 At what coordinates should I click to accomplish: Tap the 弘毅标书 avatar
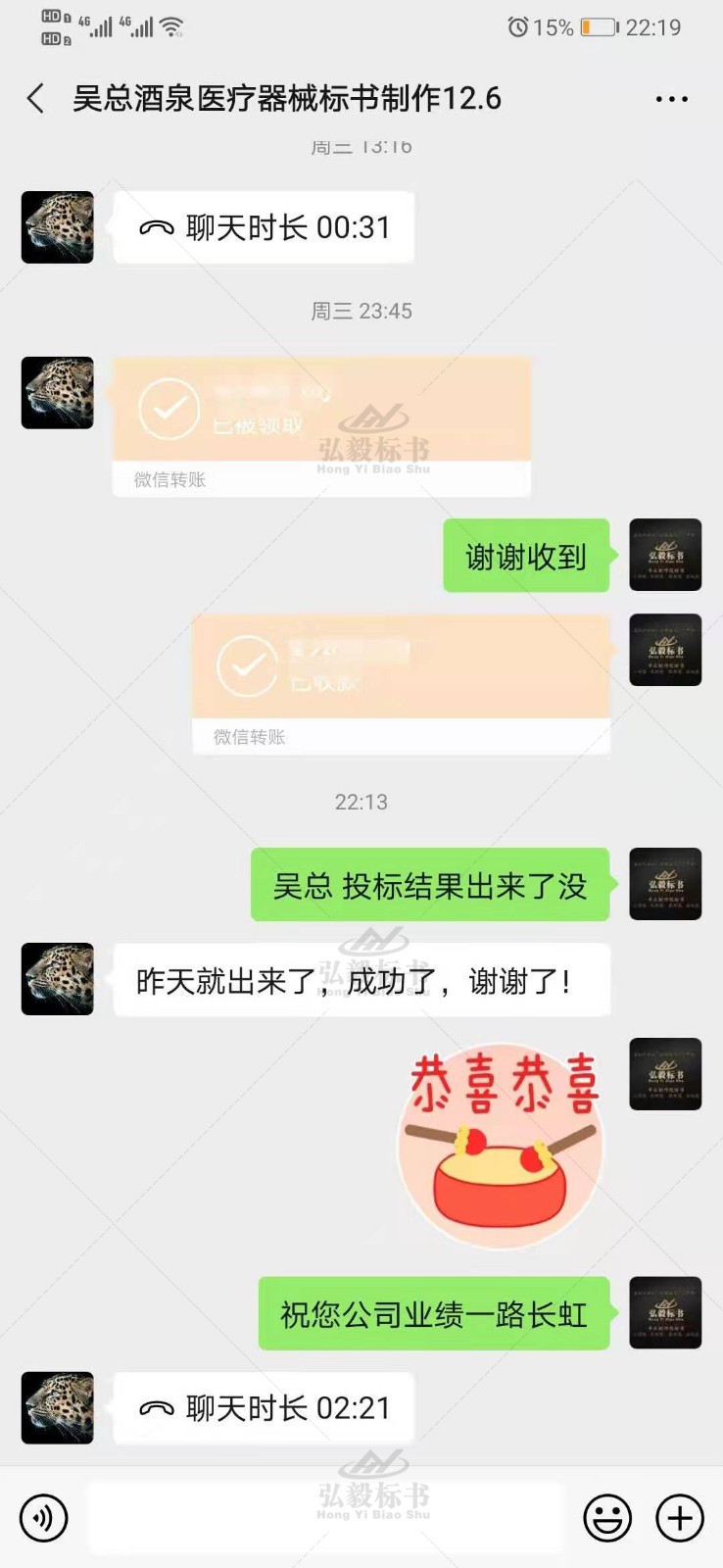(x=665, y=556)
